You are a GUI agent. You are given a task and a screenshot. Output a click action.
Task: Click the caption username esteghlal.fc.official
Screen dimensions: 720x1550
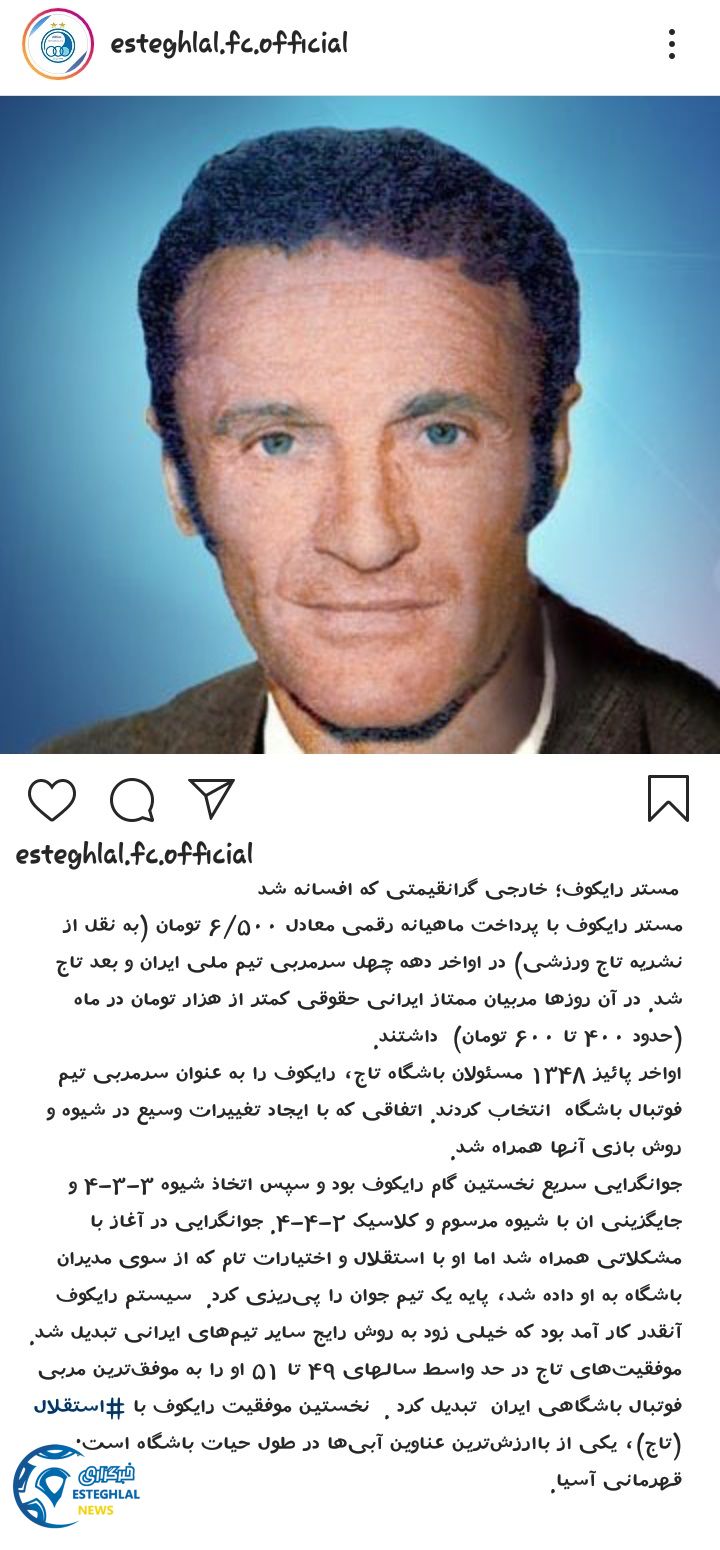pos(135,853)
